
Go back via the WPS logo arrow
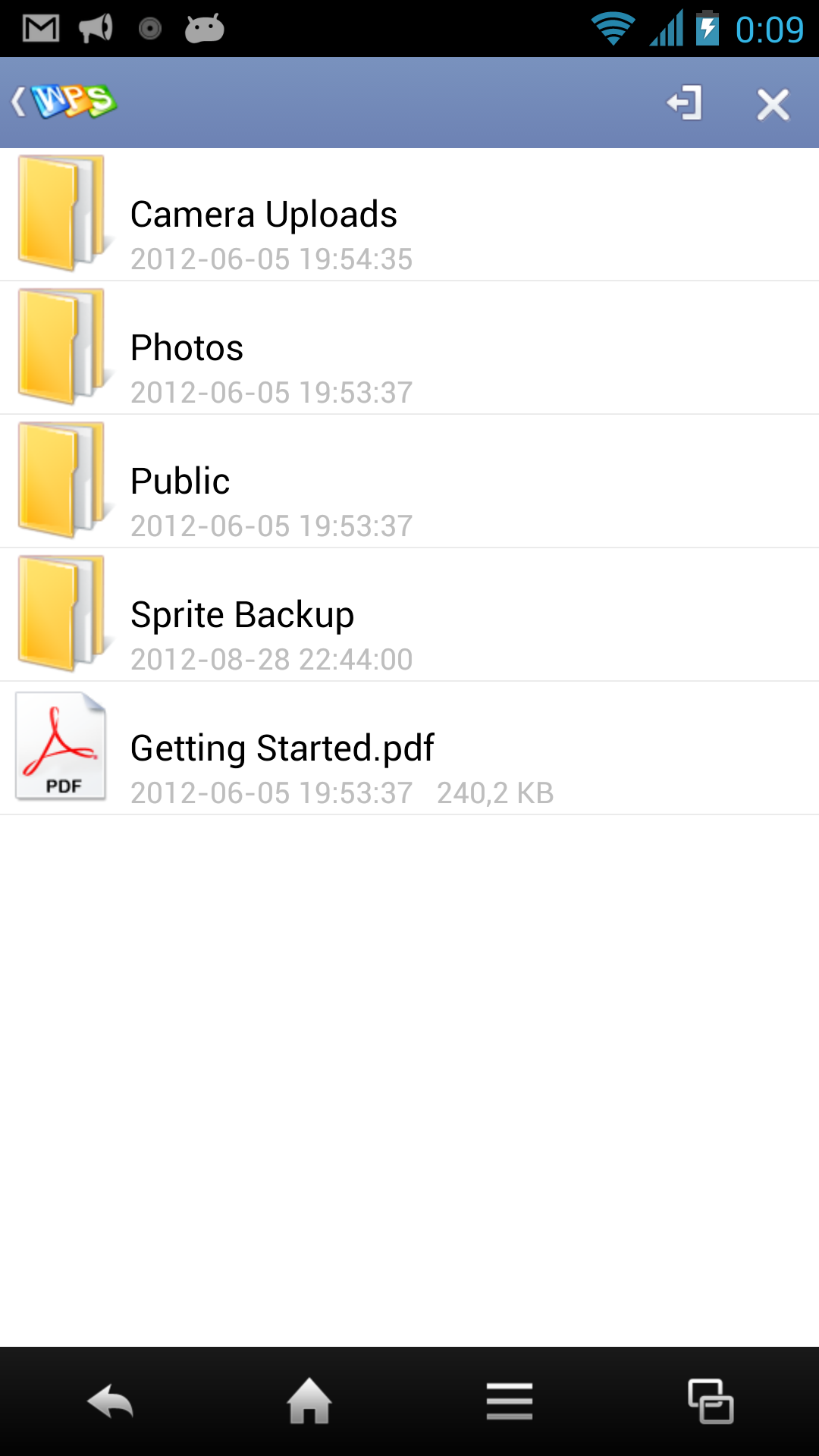tap(64, 102)
